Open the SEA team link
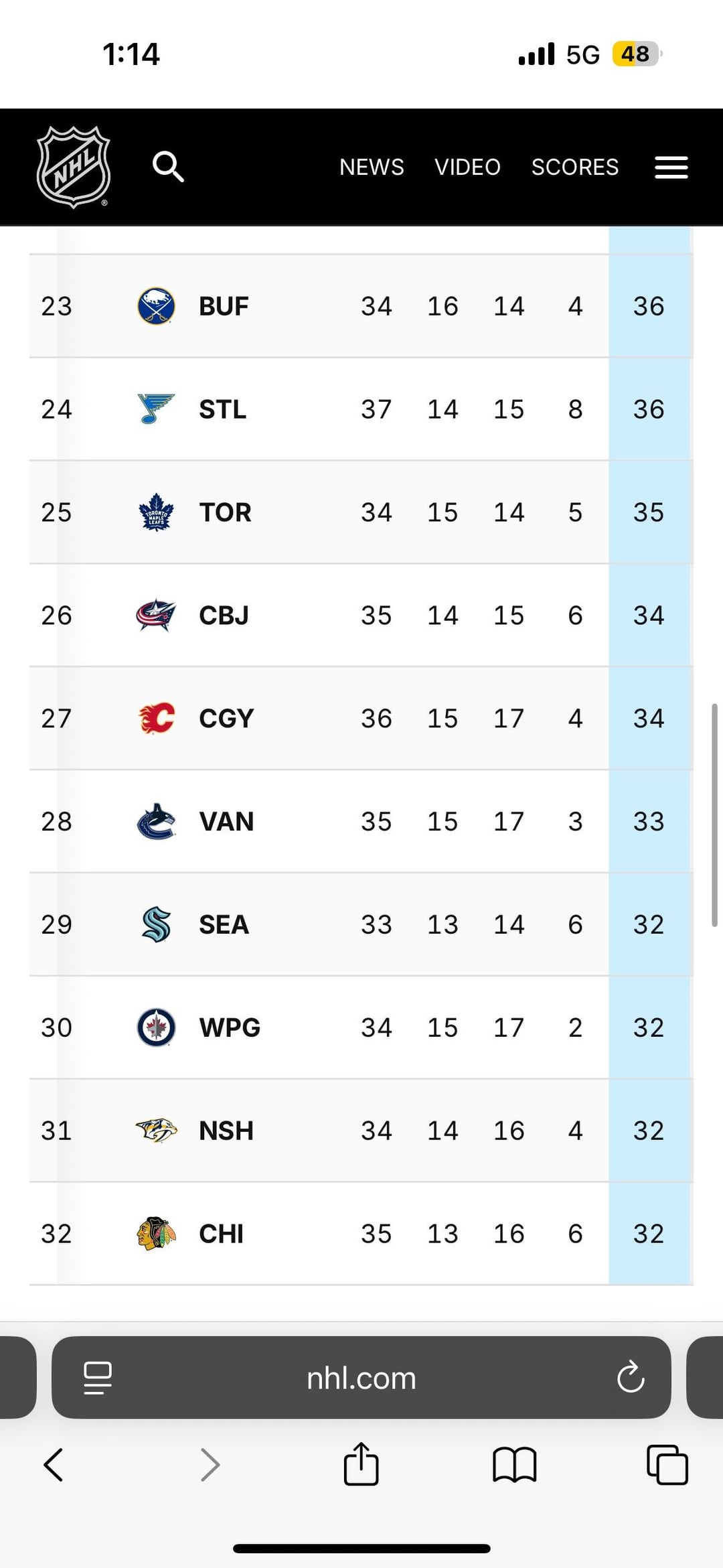Screen dimensions: 723x1568 [223, 925]
